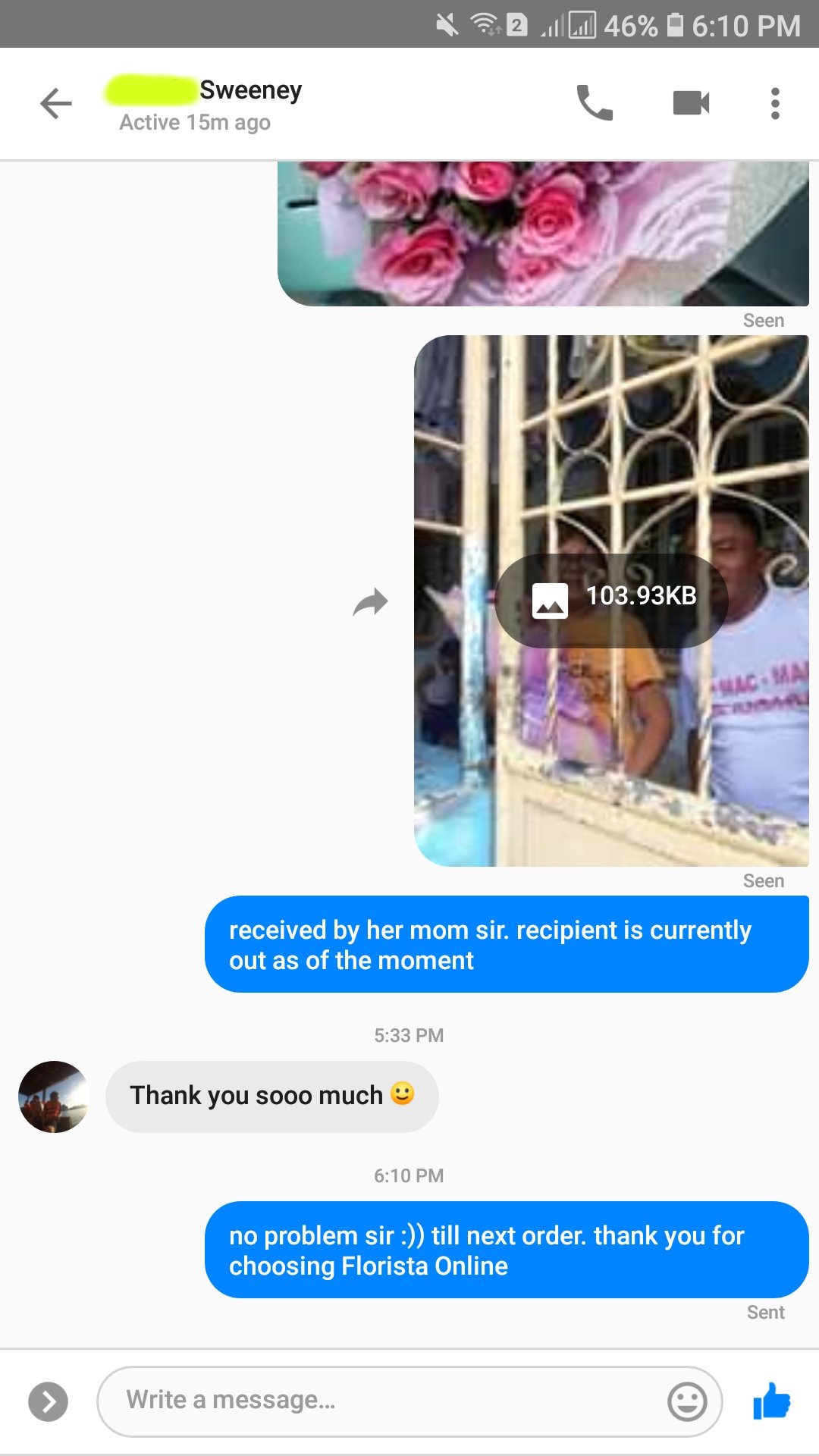Start a video call with Sweeney
819x1456 pixels.
coord(691,103)
